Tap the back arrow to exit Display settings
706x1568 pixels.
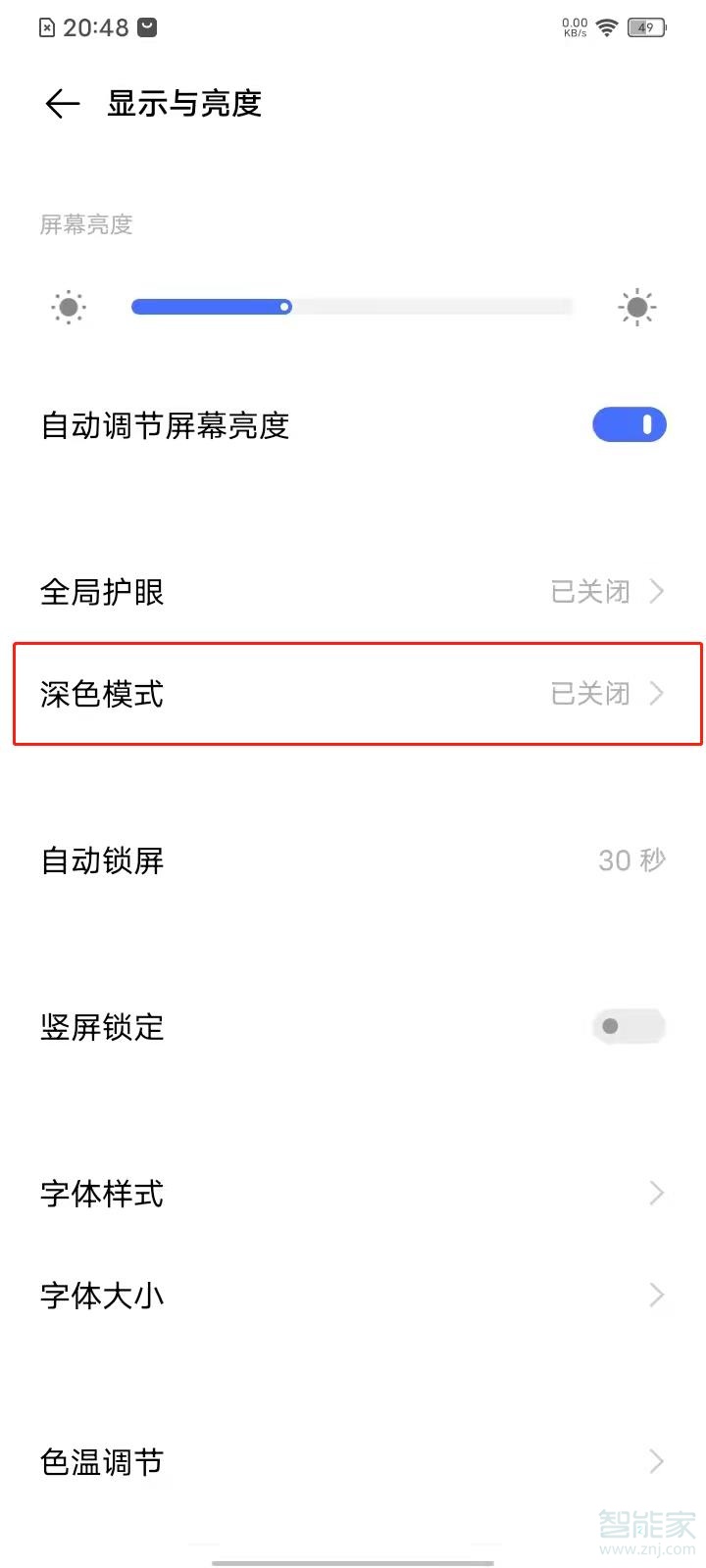pos(61,103)
